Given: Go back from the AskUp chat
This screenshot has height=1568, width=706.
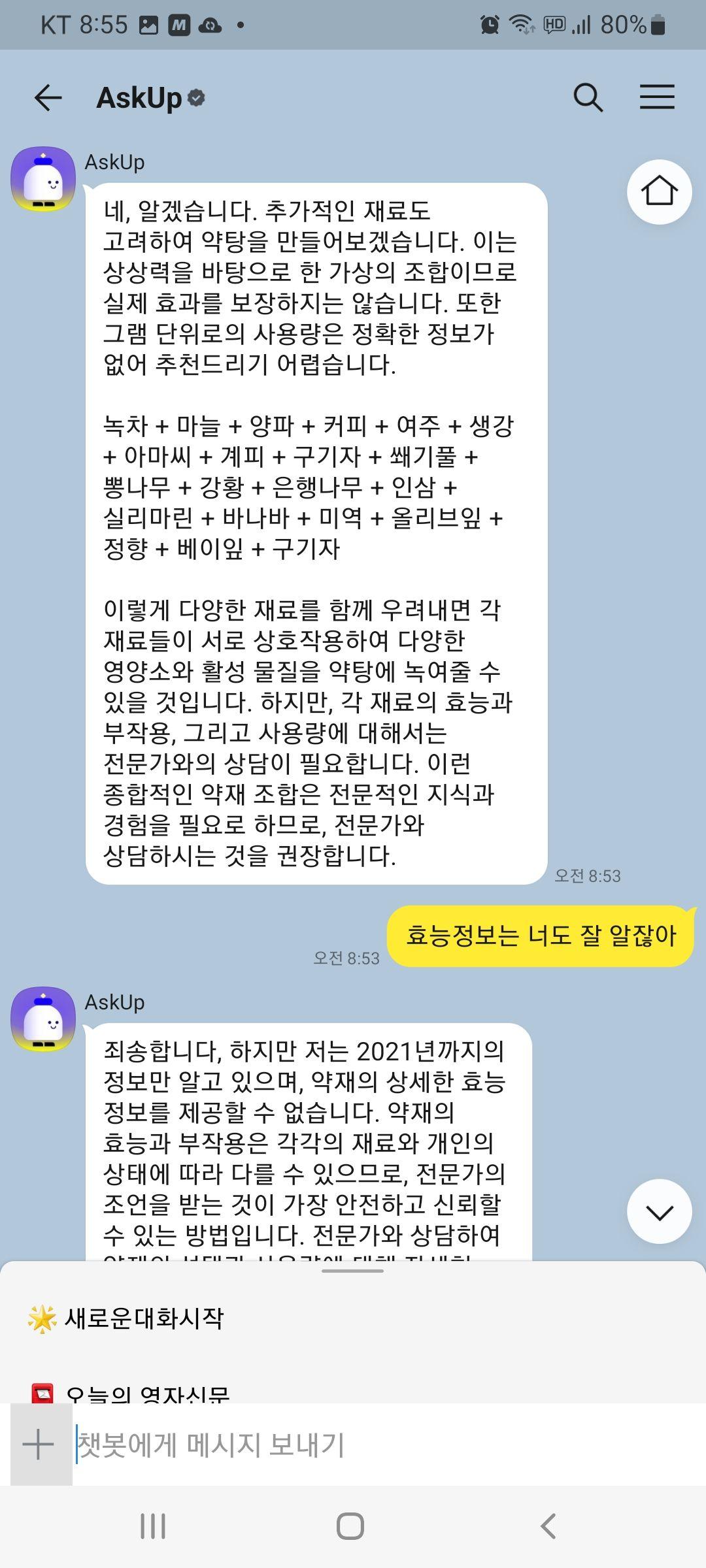Looking at the screenshot, I should coord(48,98).
